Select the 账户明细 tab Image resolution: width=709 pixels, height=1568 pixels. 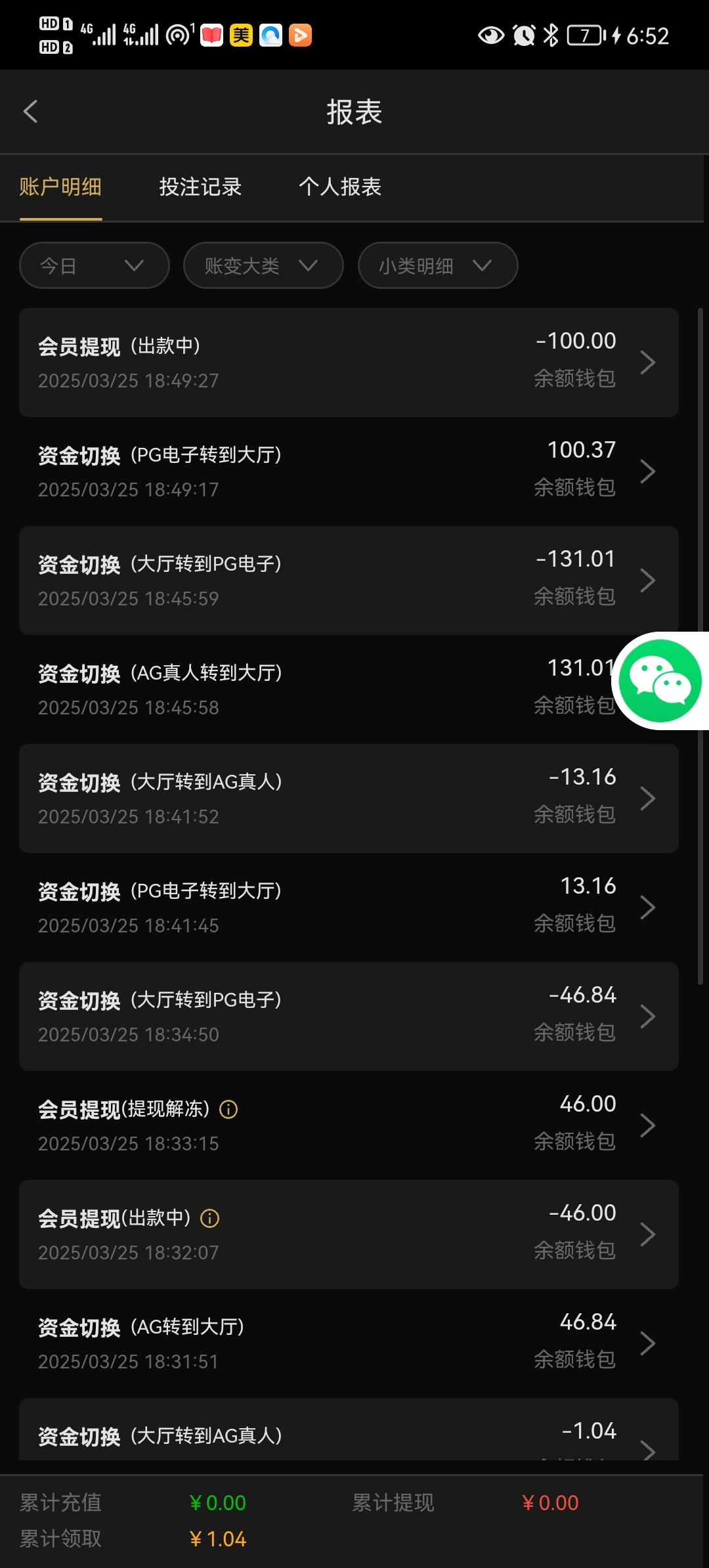click(60, 187)
